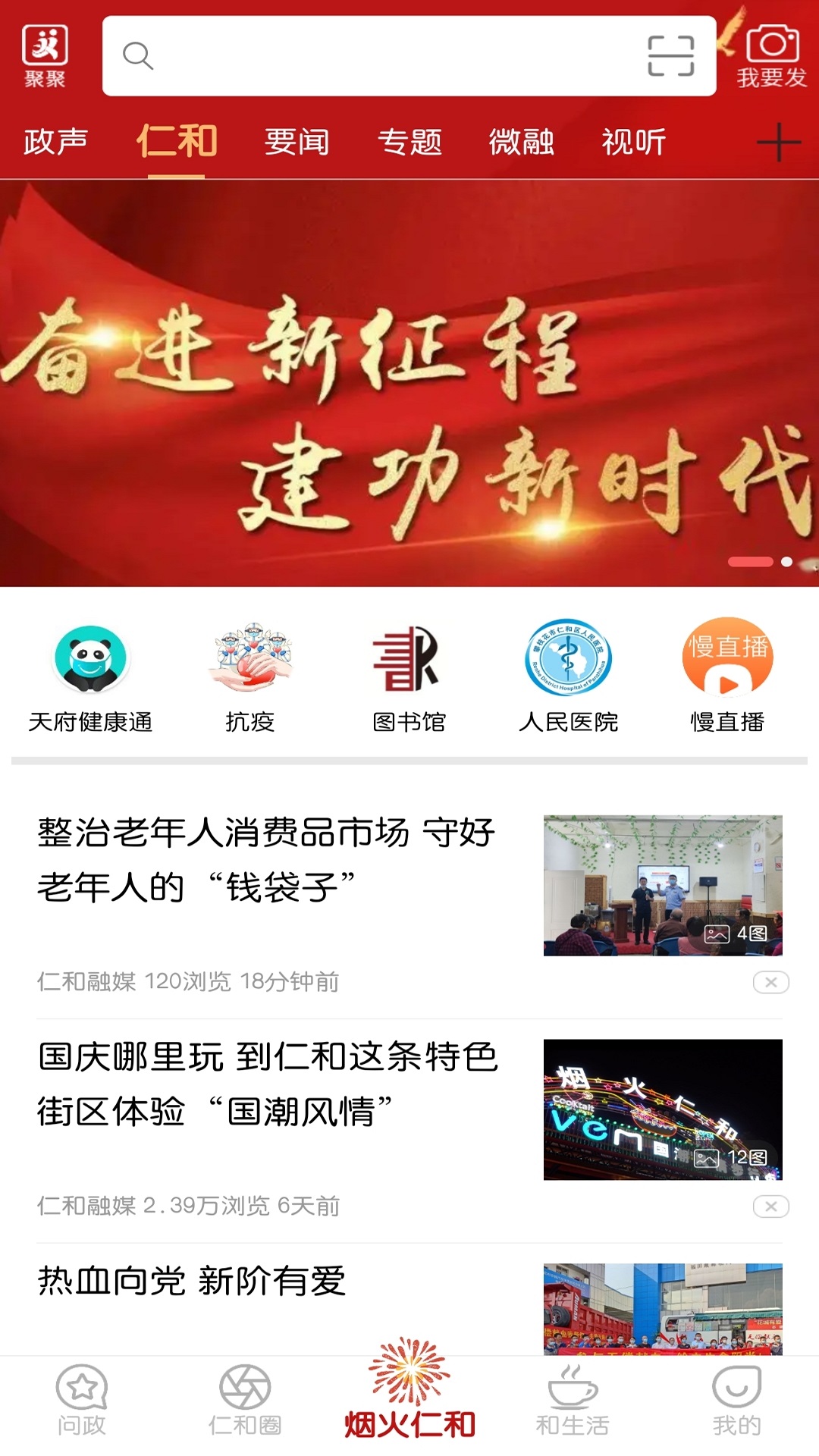The image size is (819, 1456).
Task: Switch to the 要闻 tab
Action: (297, 142)
